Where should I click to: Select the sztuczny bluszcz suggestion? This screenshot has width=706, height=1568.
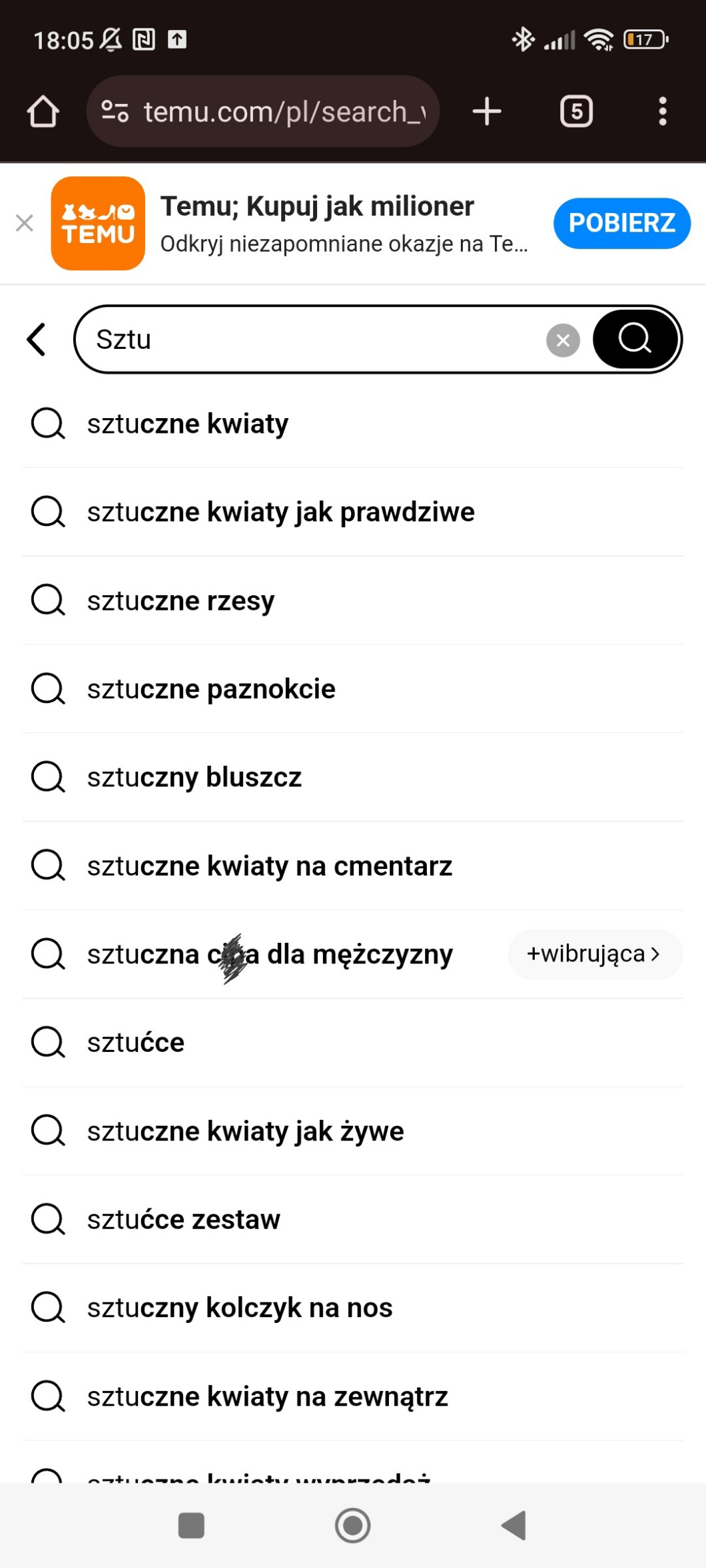353,778
